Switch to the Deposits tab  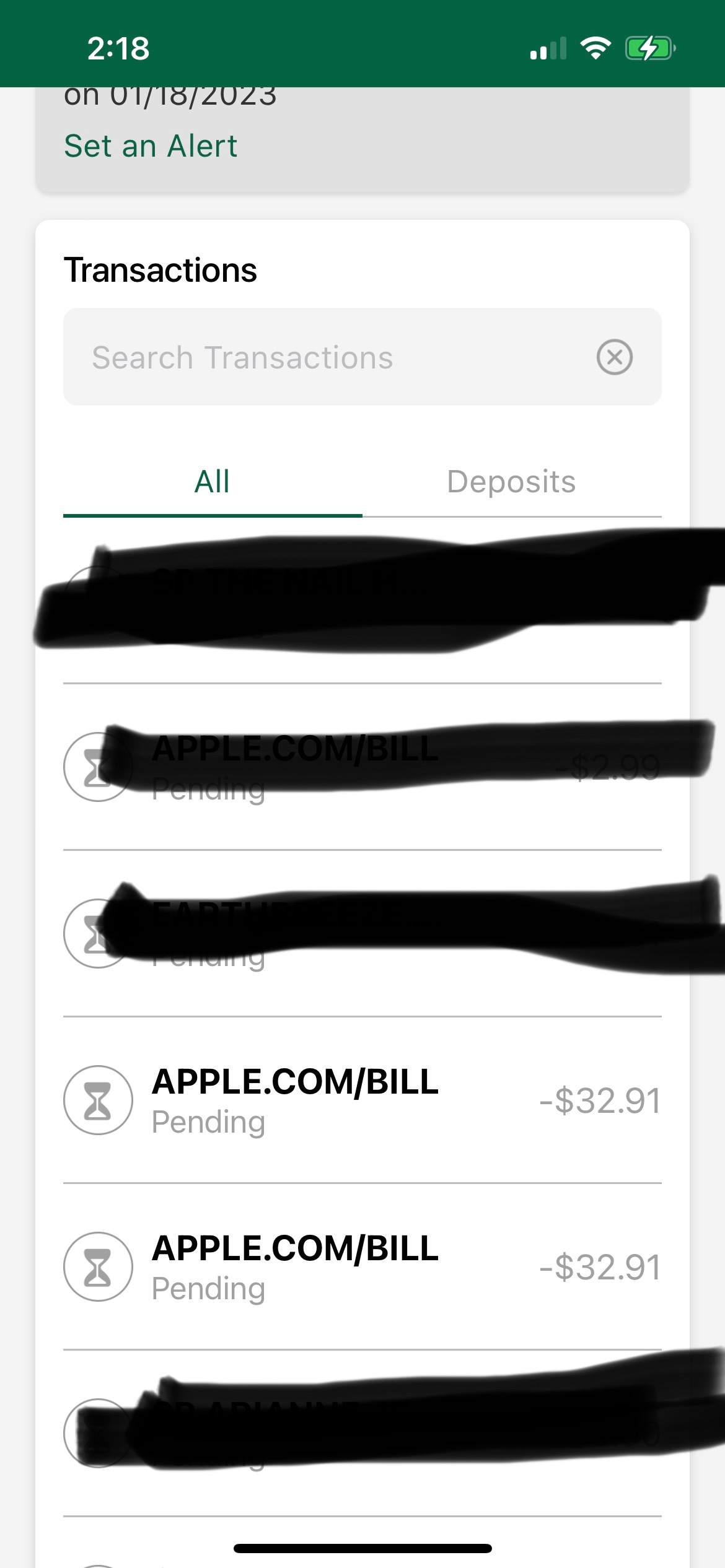click(x=511, y=482)
